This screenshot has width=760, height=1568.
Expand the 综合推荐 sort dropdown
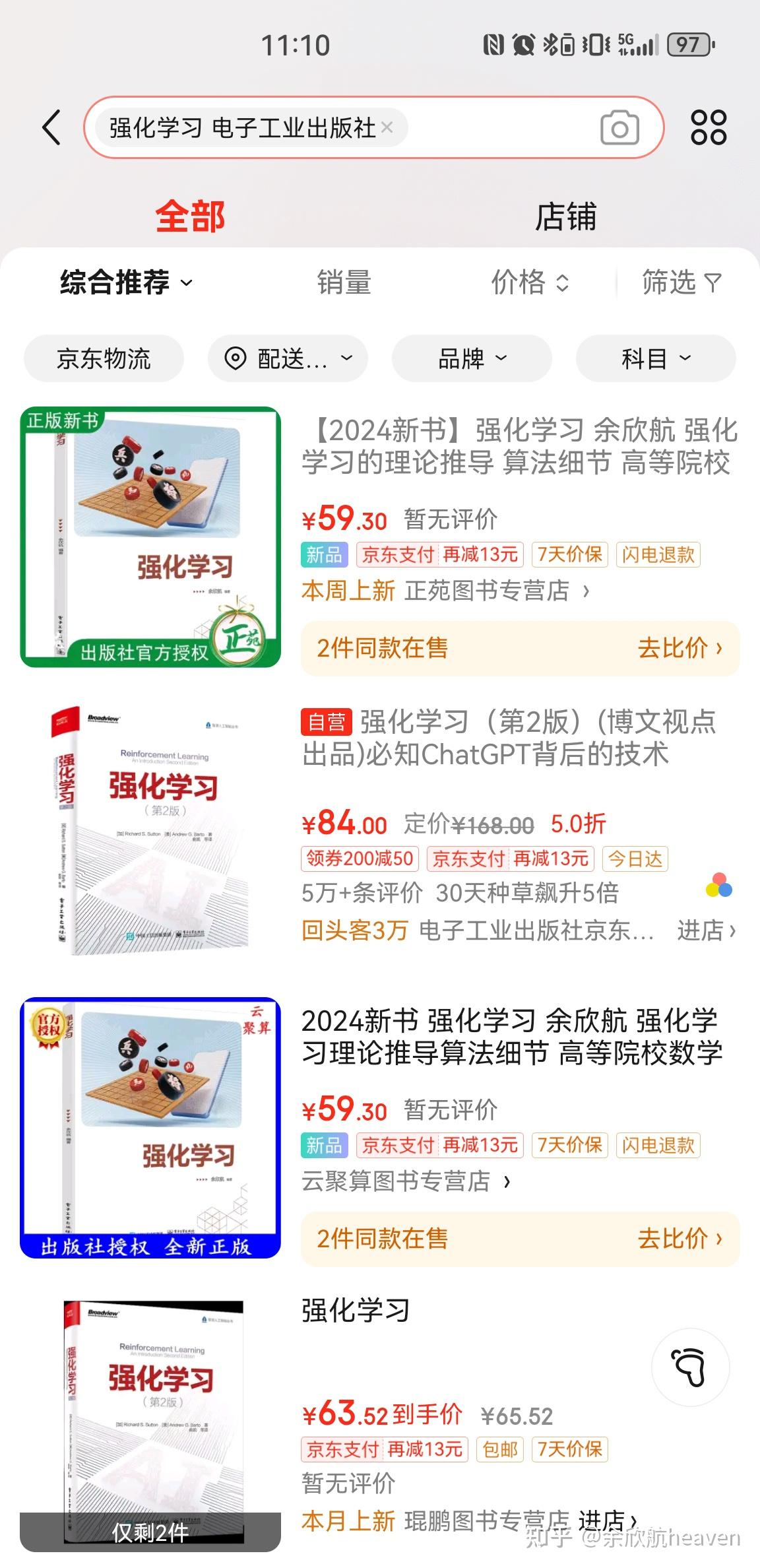pyautogui.click(x=126, y=282)
